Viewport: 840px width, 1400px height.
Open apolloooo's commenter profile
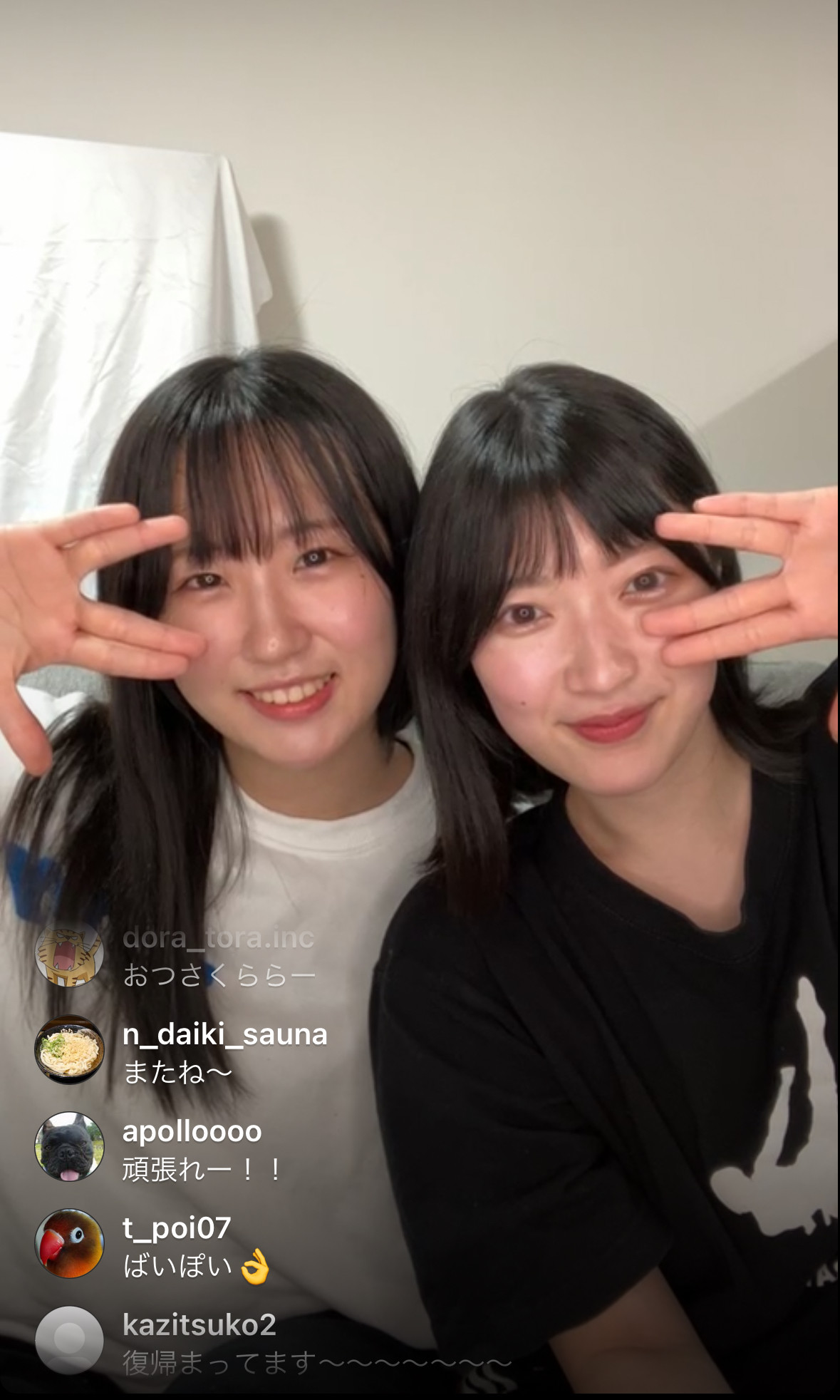[x=192, y=1131]
